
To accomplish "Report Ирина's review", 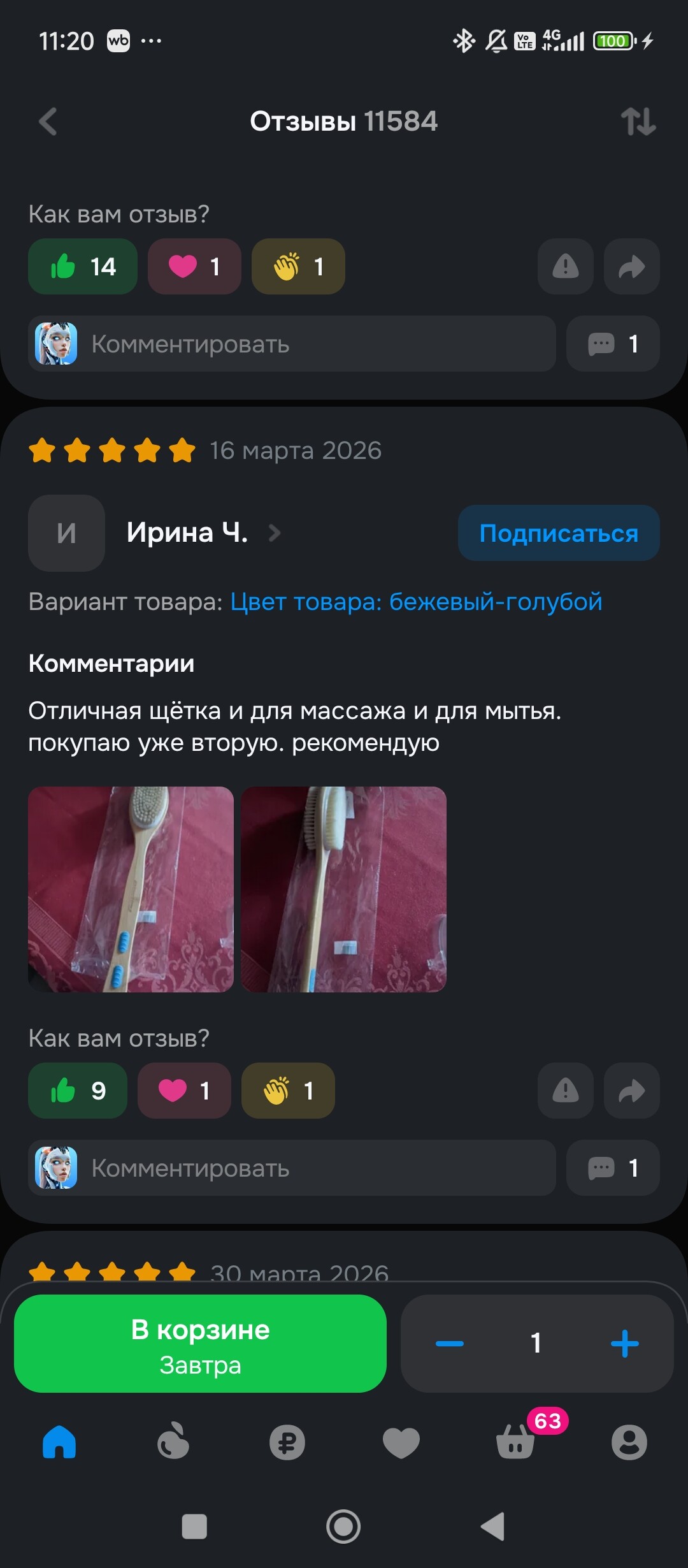I will coord(565,1091).
